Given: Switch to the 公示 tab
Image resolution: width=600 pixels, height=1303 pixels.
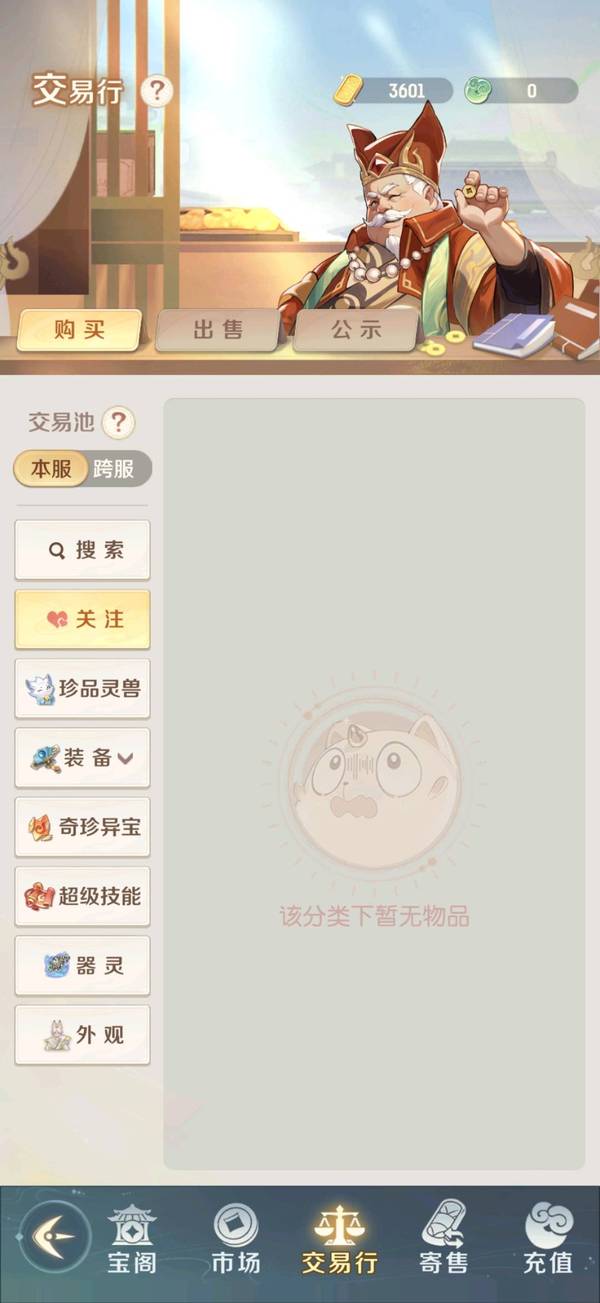Looking at the screenshot, I should click(355, 330).
